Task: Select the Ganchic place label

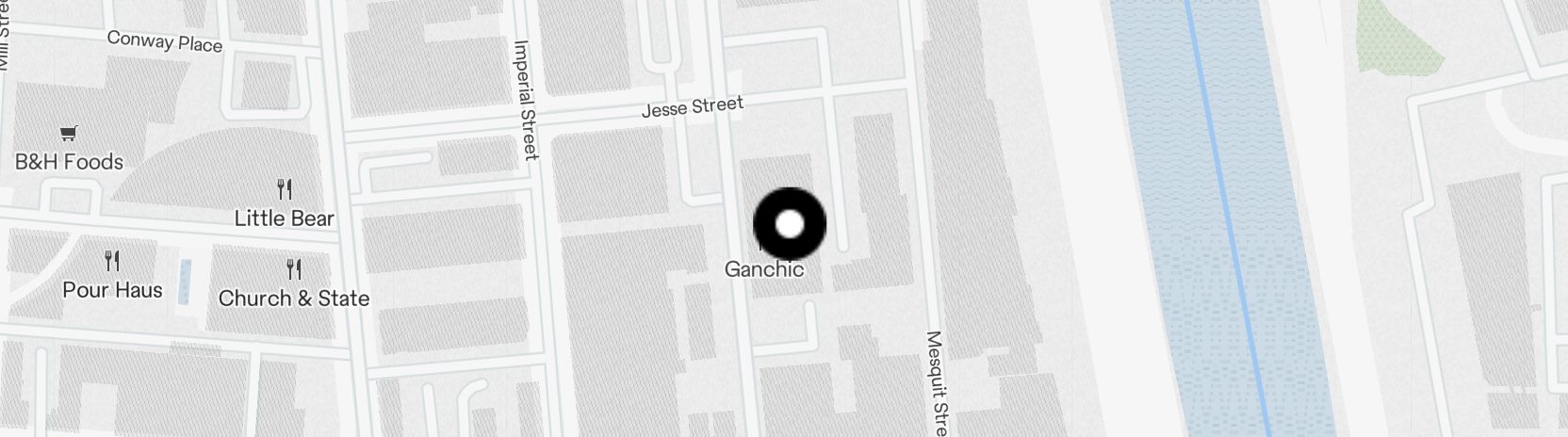Action: click(764, 269)
